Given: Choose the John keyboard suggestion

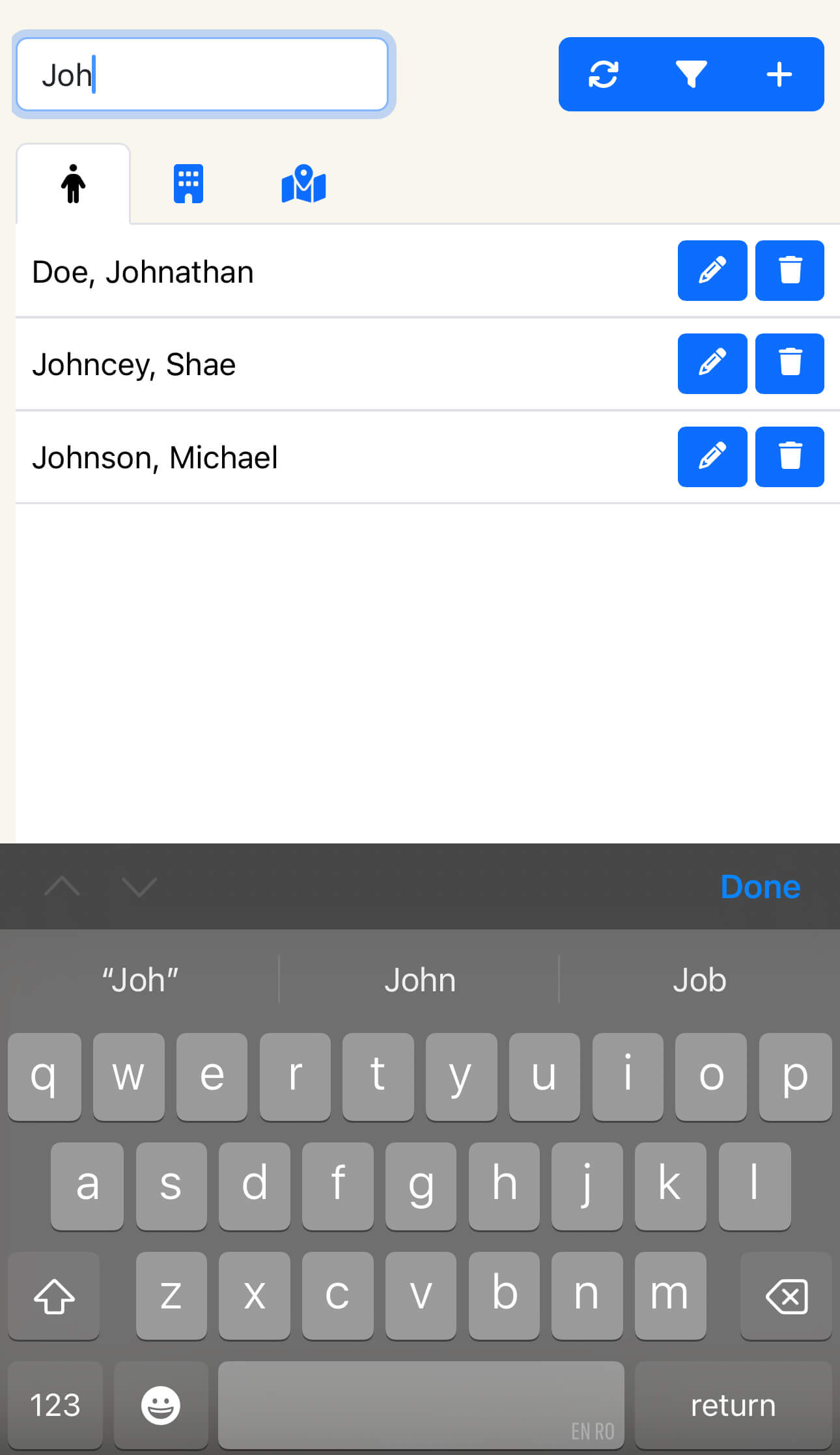Looking at the screenshot, I should click(x=419, y=980).
